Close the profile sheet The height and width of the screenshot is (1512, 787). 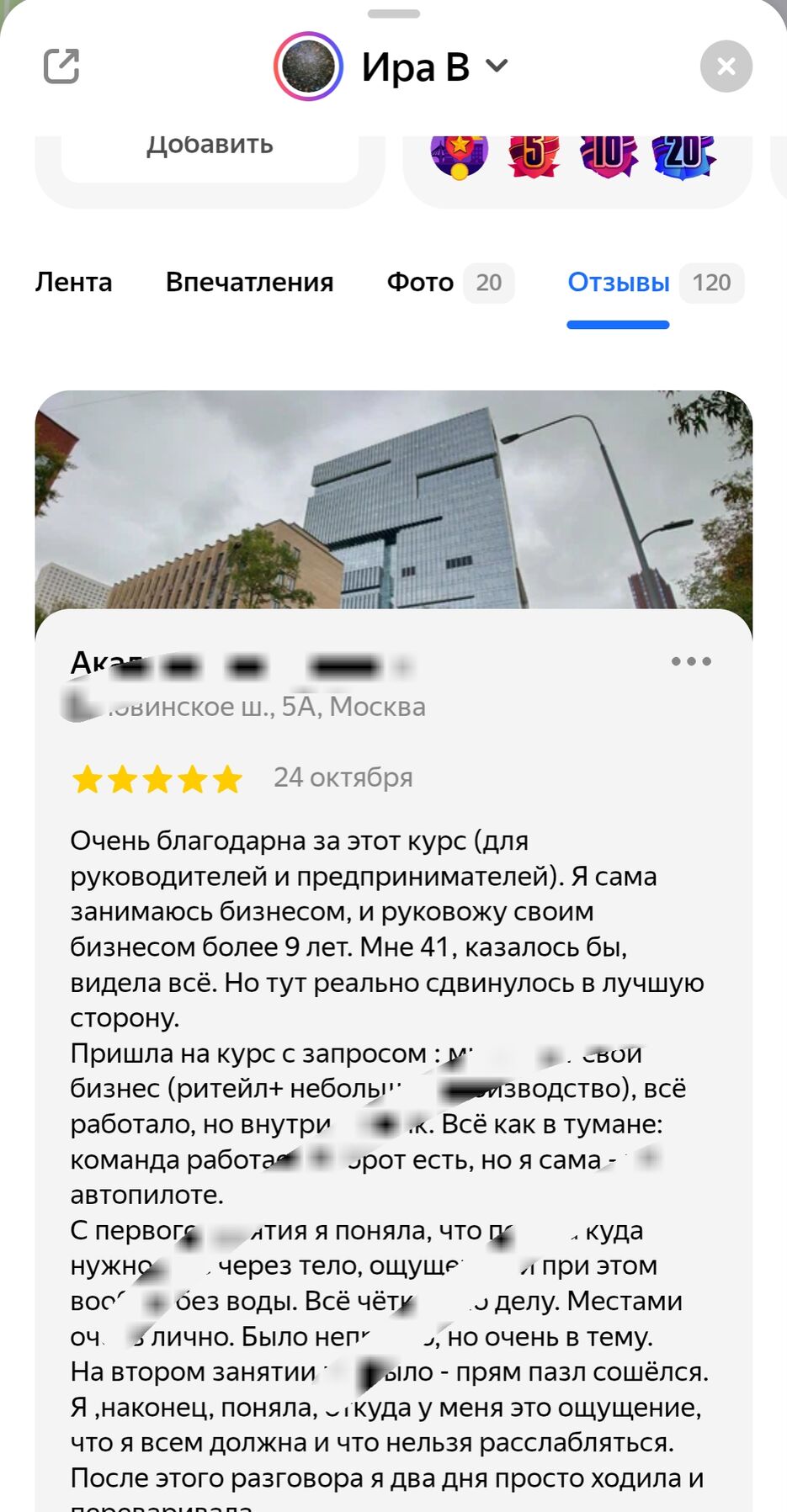pyautogui.click(x=726, y=66)
